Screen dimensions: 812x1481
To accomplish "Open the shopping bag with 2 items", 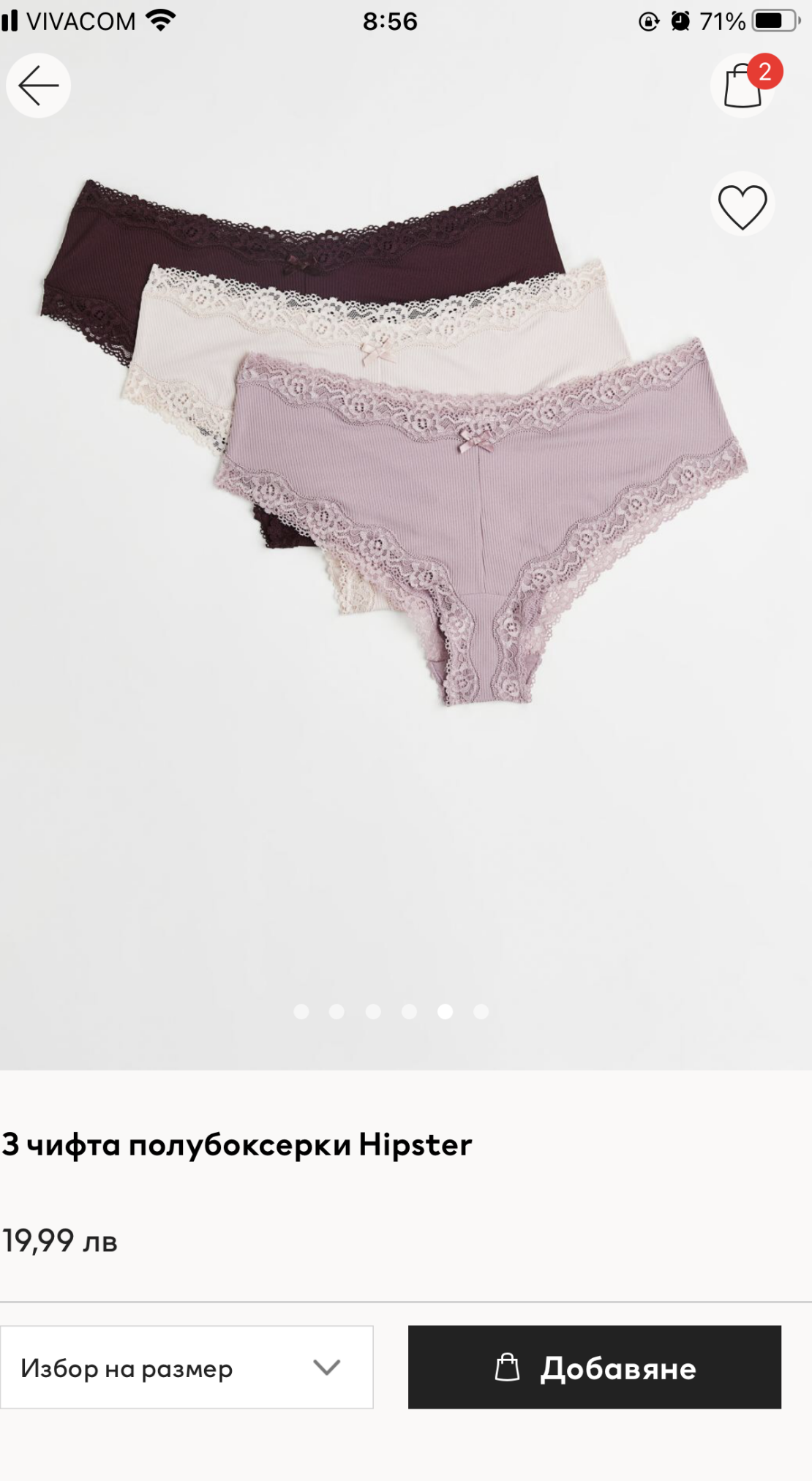I will point(743,86).
